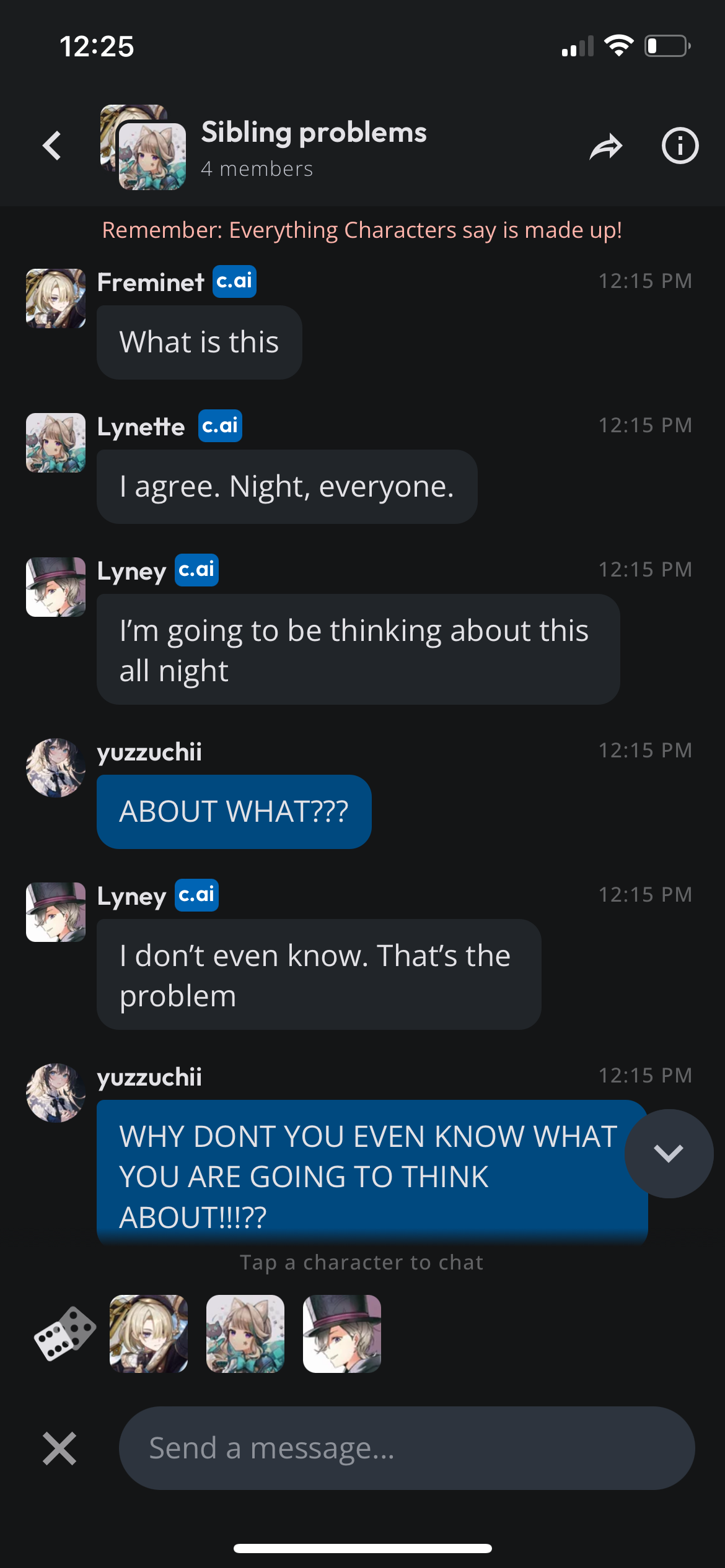Open the group info icon

[680, 146]
